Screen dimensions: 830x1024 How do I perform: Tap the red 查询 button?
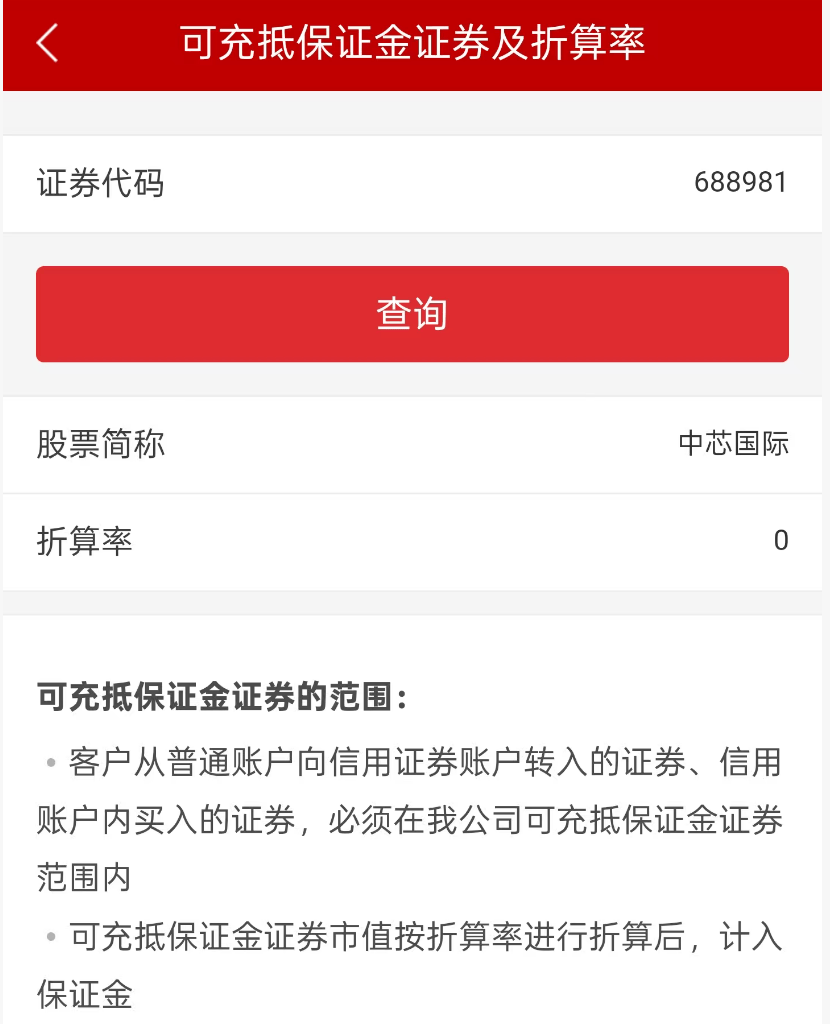(412, 314)
